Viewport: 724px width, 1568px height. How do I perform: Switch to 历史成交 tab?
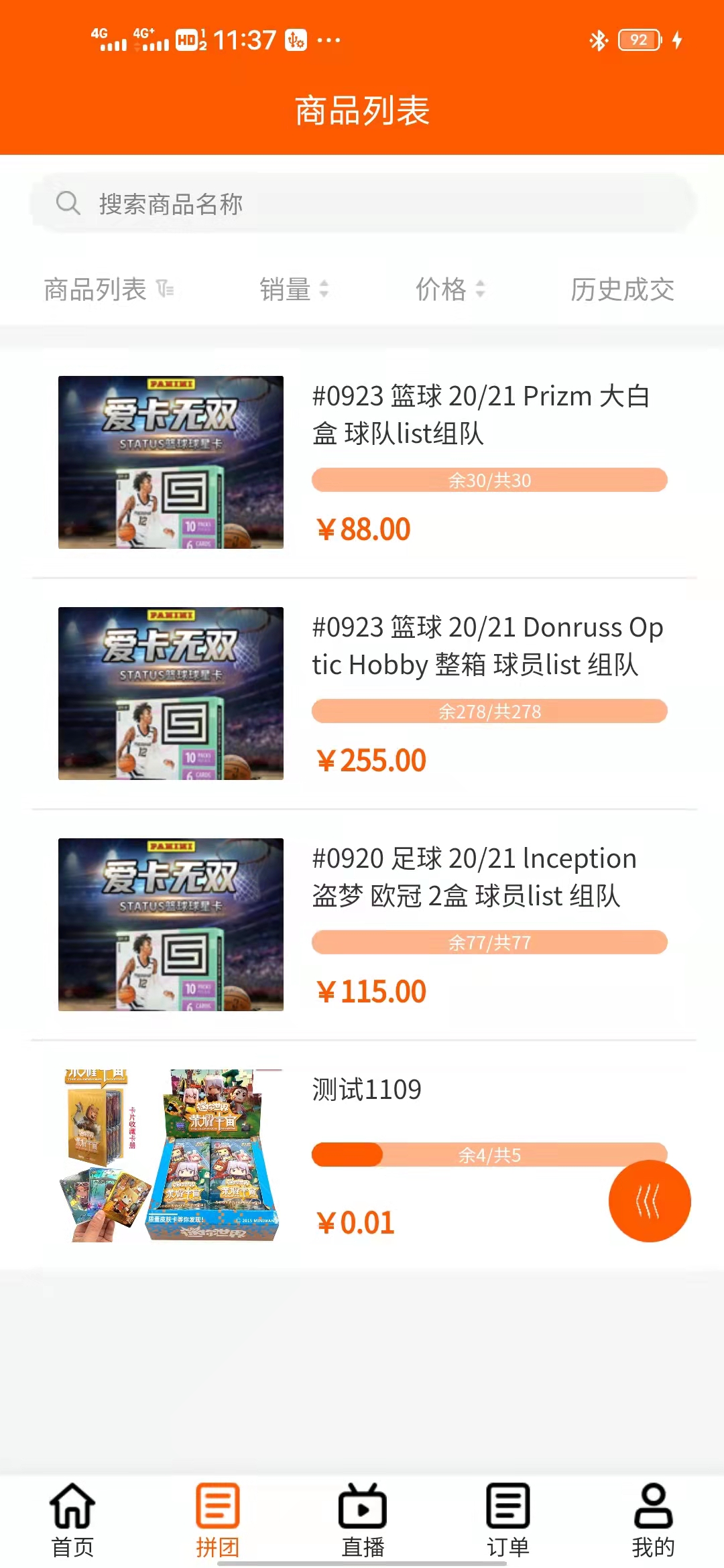[622, 289]
